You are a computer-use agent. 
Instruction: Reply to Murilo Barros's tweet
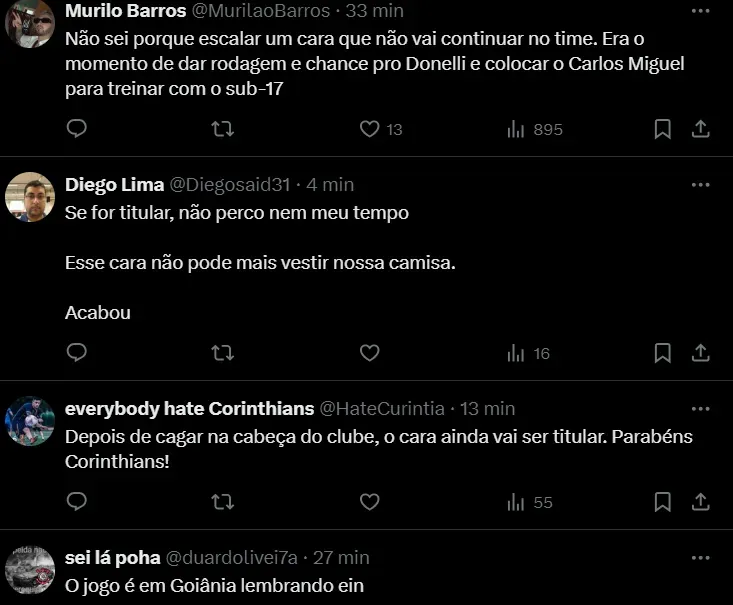(77, 129)
